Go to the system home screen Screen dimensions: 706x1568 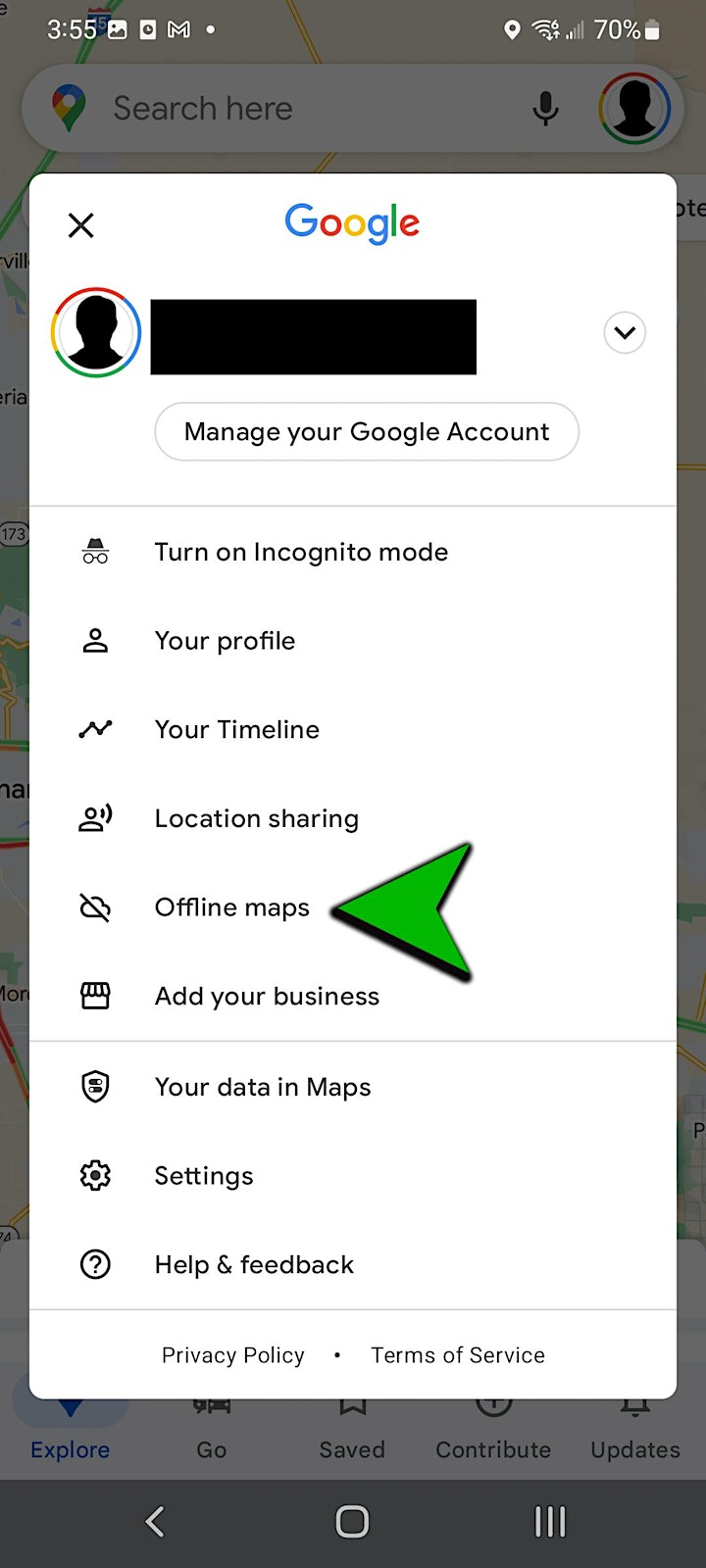click(x=352, y=1521)
